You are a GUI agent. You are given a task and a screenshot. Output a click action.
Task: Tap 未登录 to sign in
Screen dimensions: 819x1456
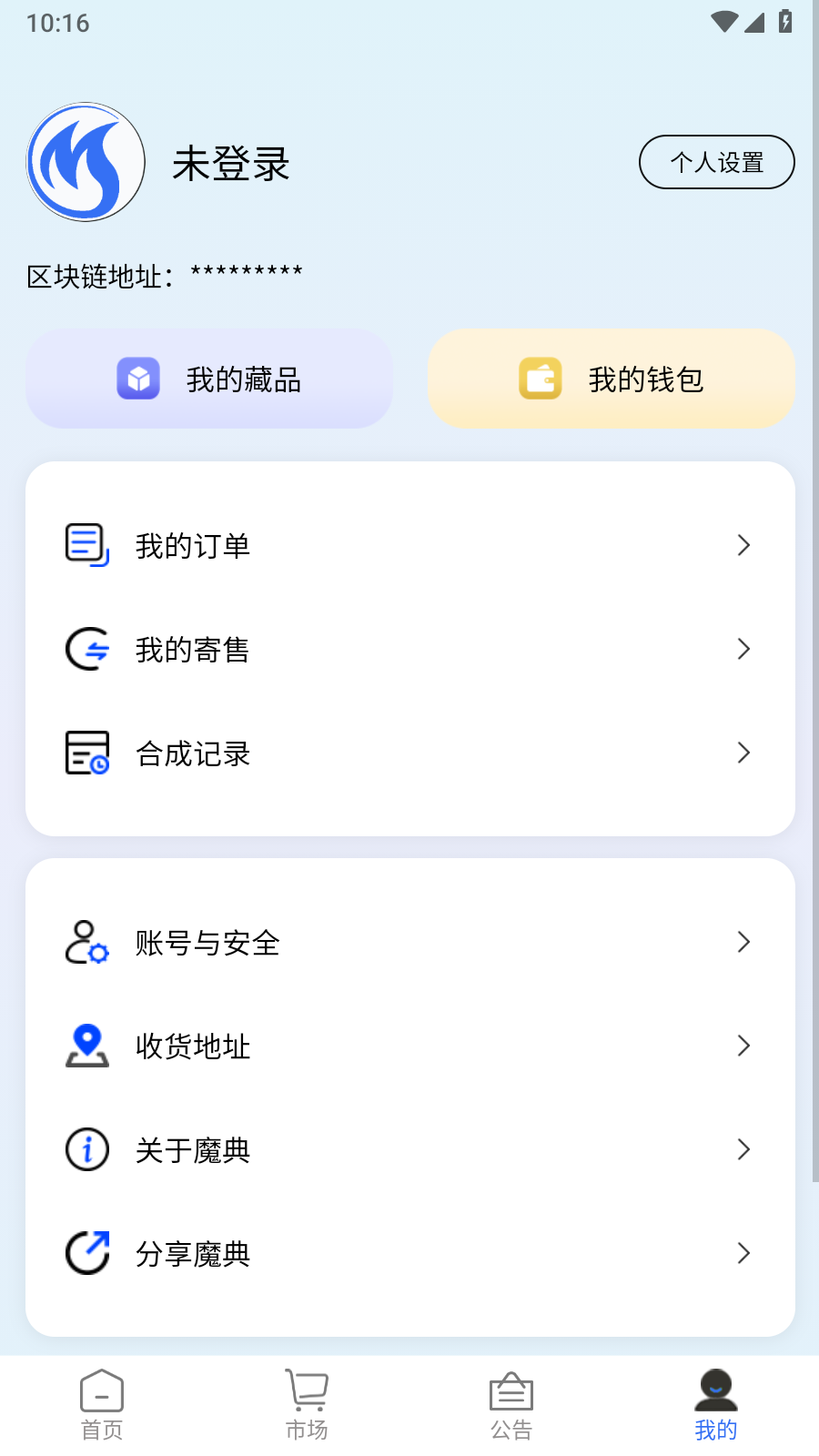(231, 166)
